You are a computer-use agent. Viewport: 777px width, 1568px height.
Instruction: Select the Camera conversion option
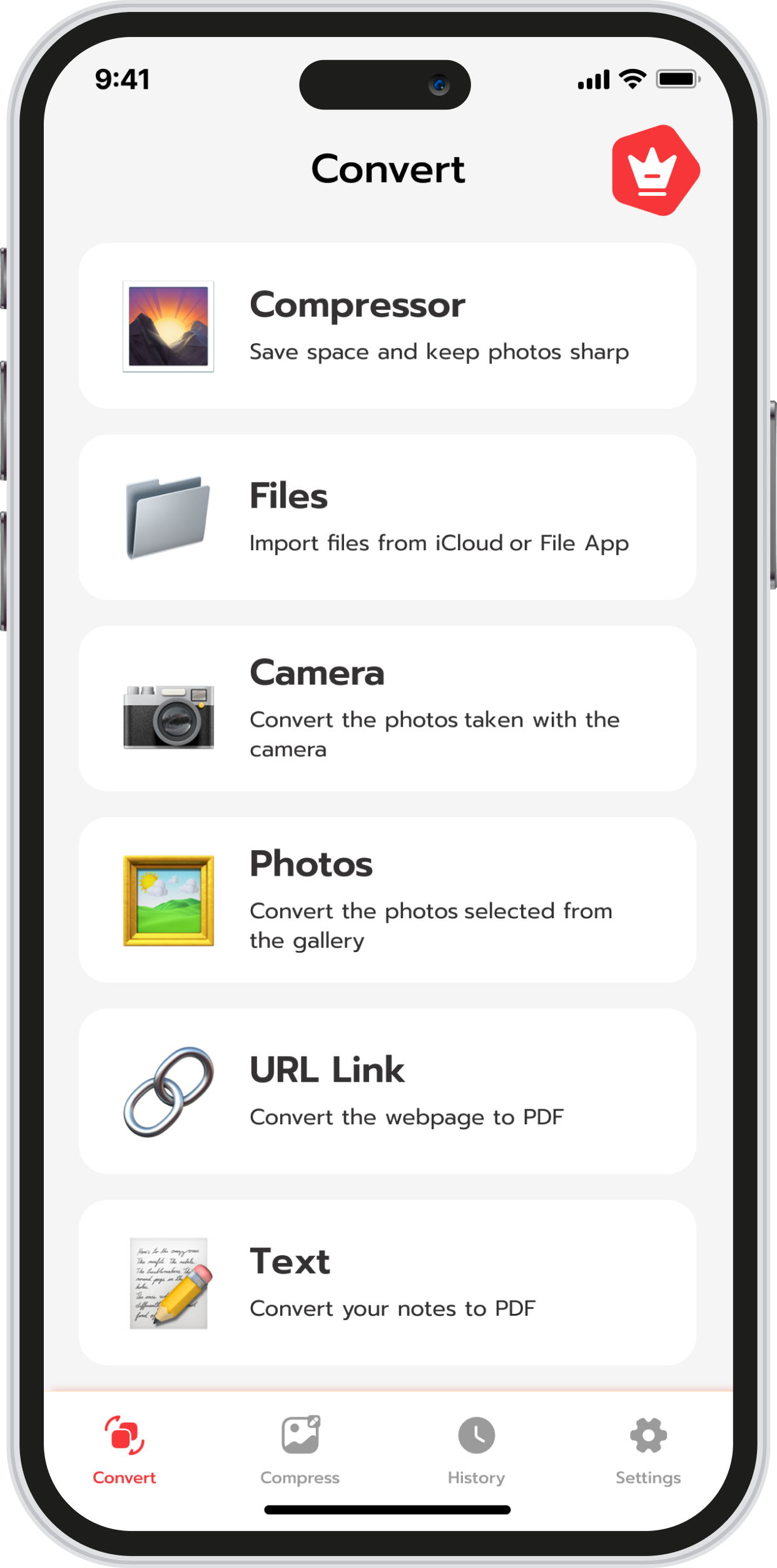[387, 709]
